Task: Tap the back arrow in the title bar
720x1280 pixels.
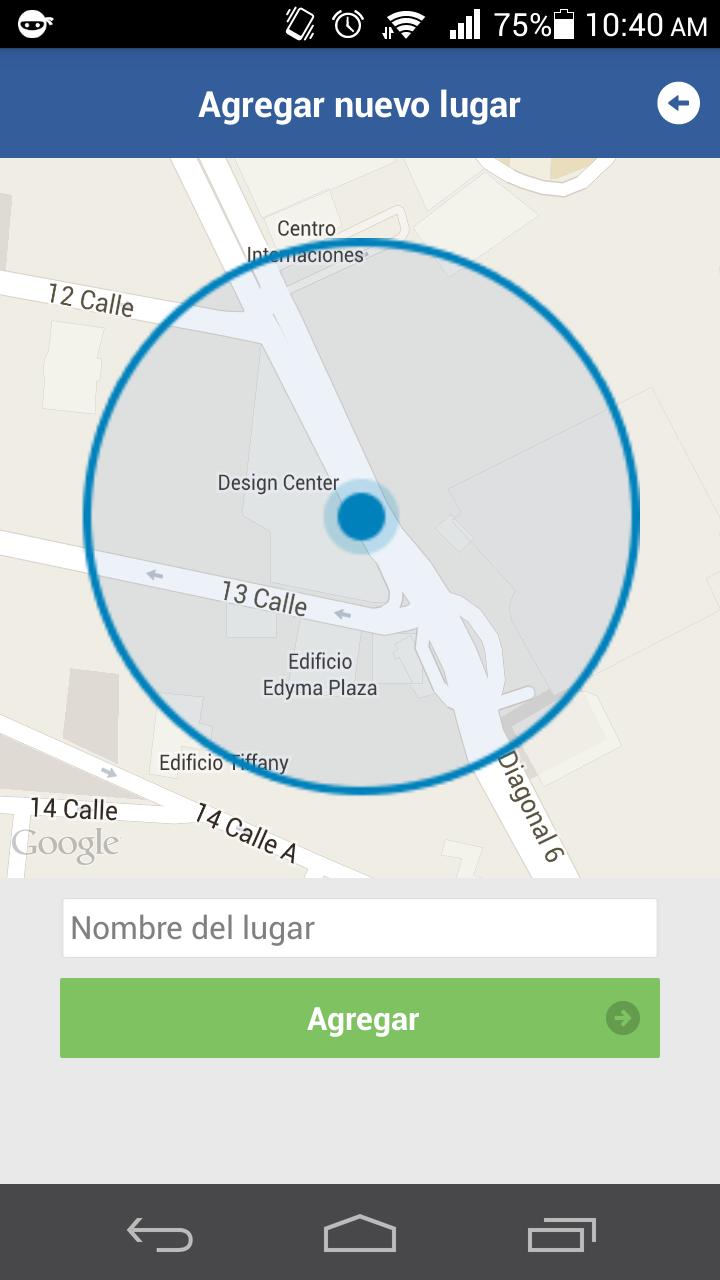Action: 678,103
